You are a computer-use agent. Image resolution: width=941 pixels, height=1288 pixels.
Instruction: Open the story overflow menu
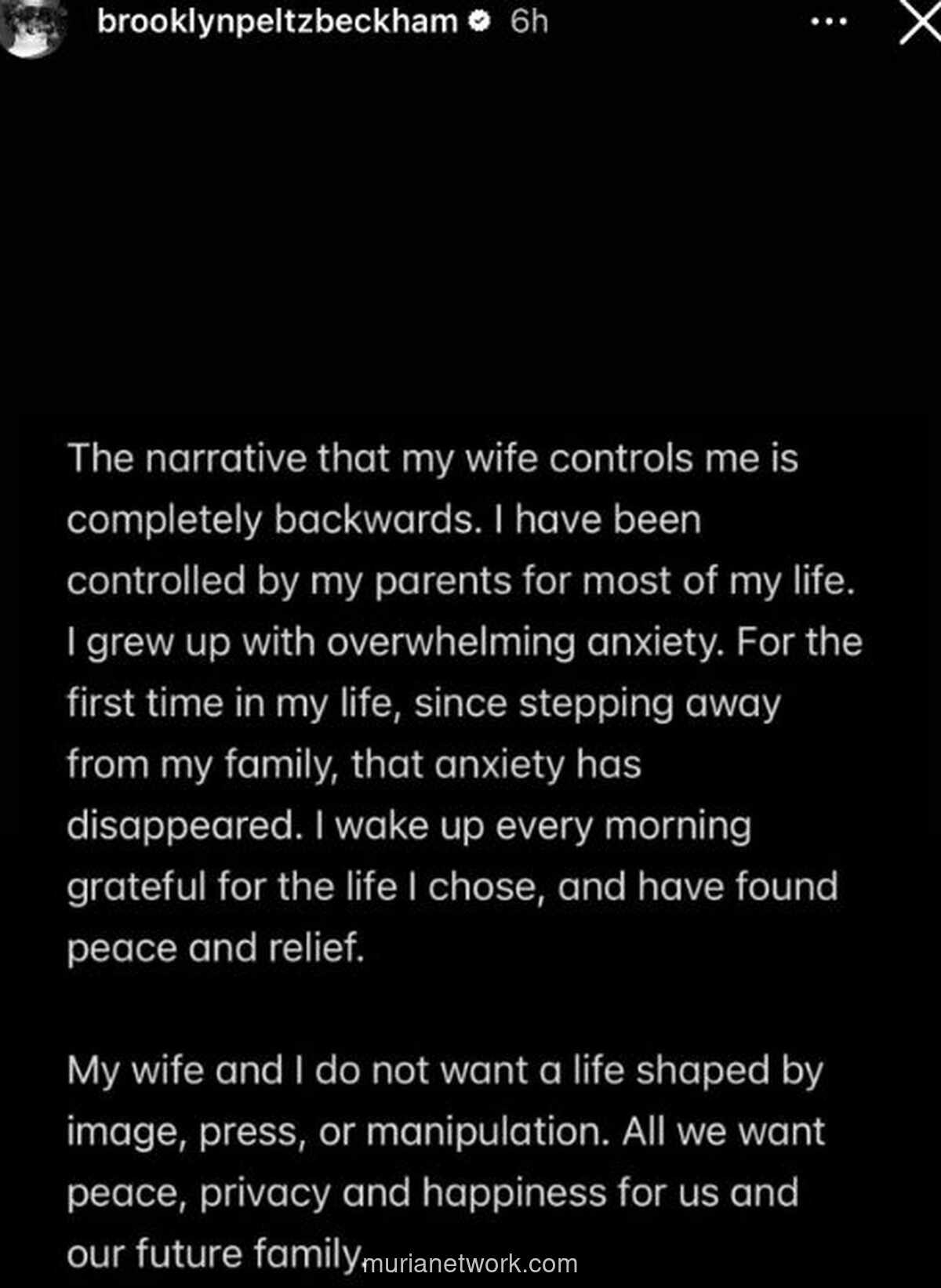(x=828, y=22)
